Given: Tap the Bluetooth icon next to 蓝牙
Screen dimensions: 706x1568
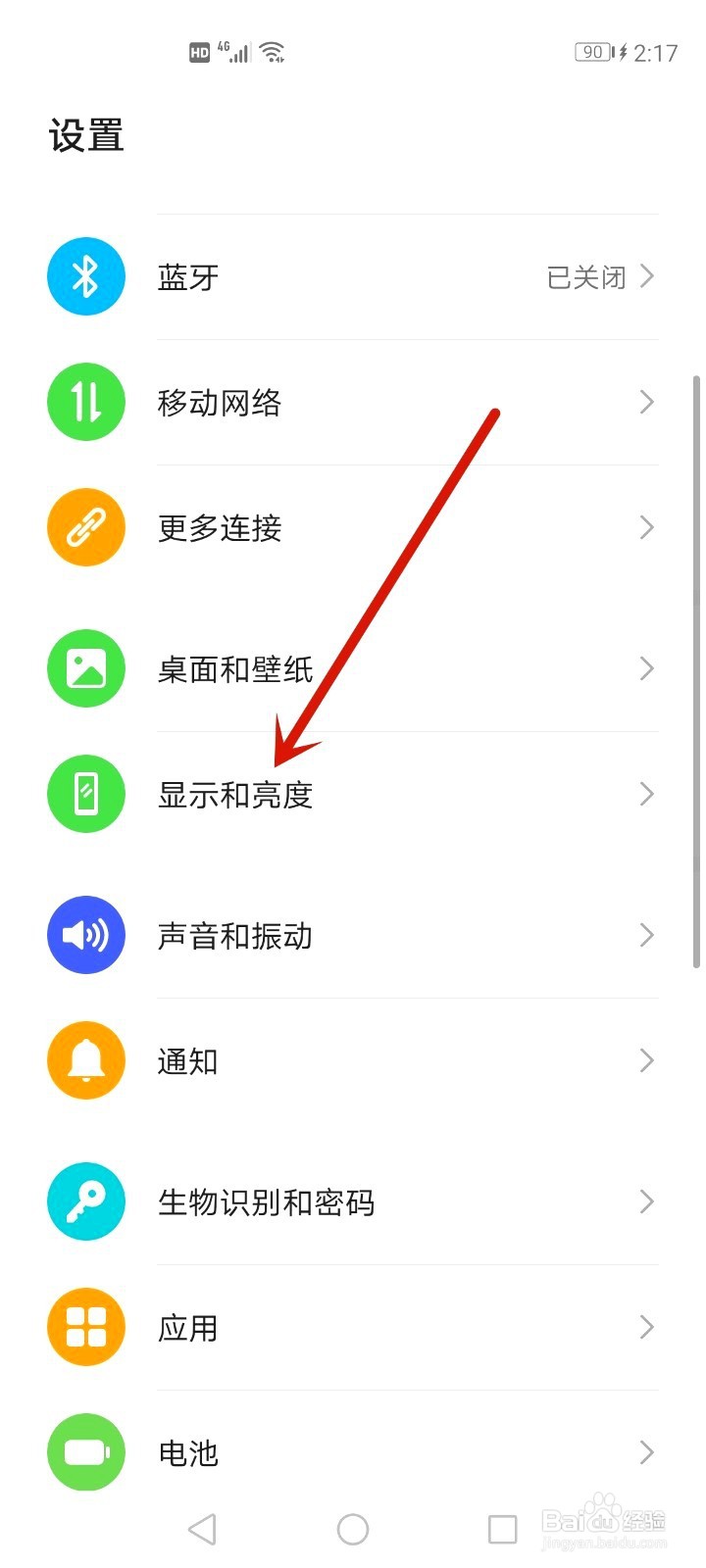Looking at the screenshot, I should tap(85, 275).
